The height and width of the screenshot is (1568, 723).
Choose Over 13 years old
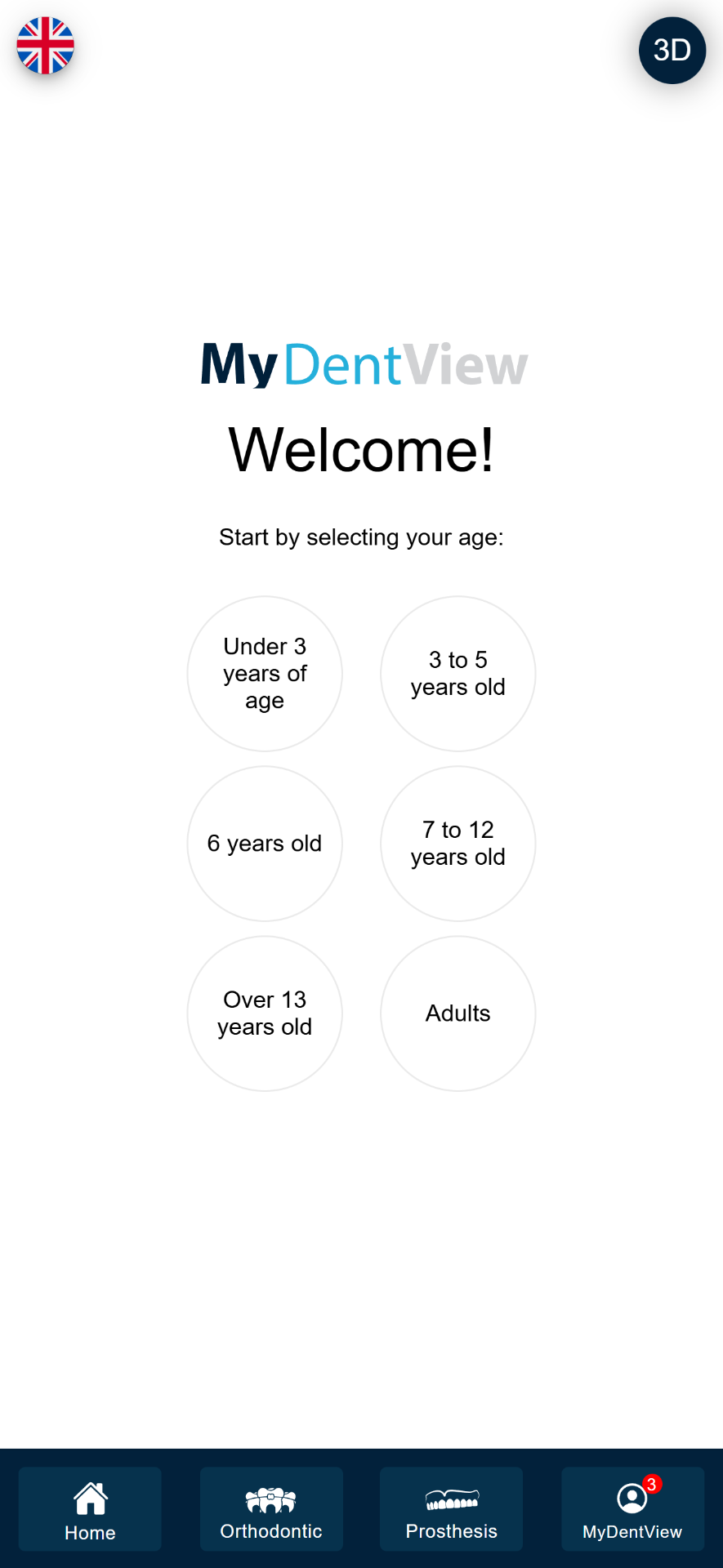265,1013
